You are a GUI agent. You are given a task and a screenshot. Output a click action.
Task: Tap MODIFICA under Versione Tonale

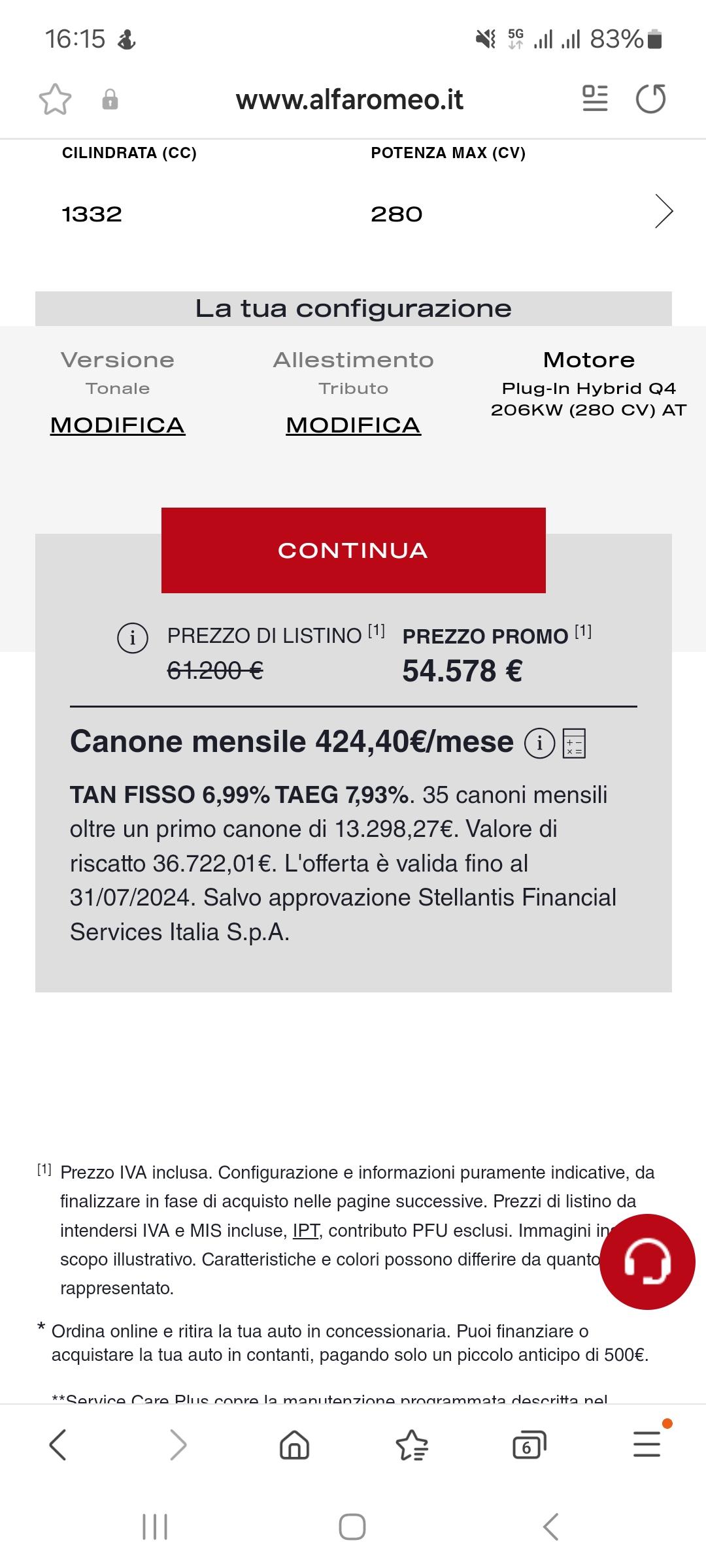118,425
